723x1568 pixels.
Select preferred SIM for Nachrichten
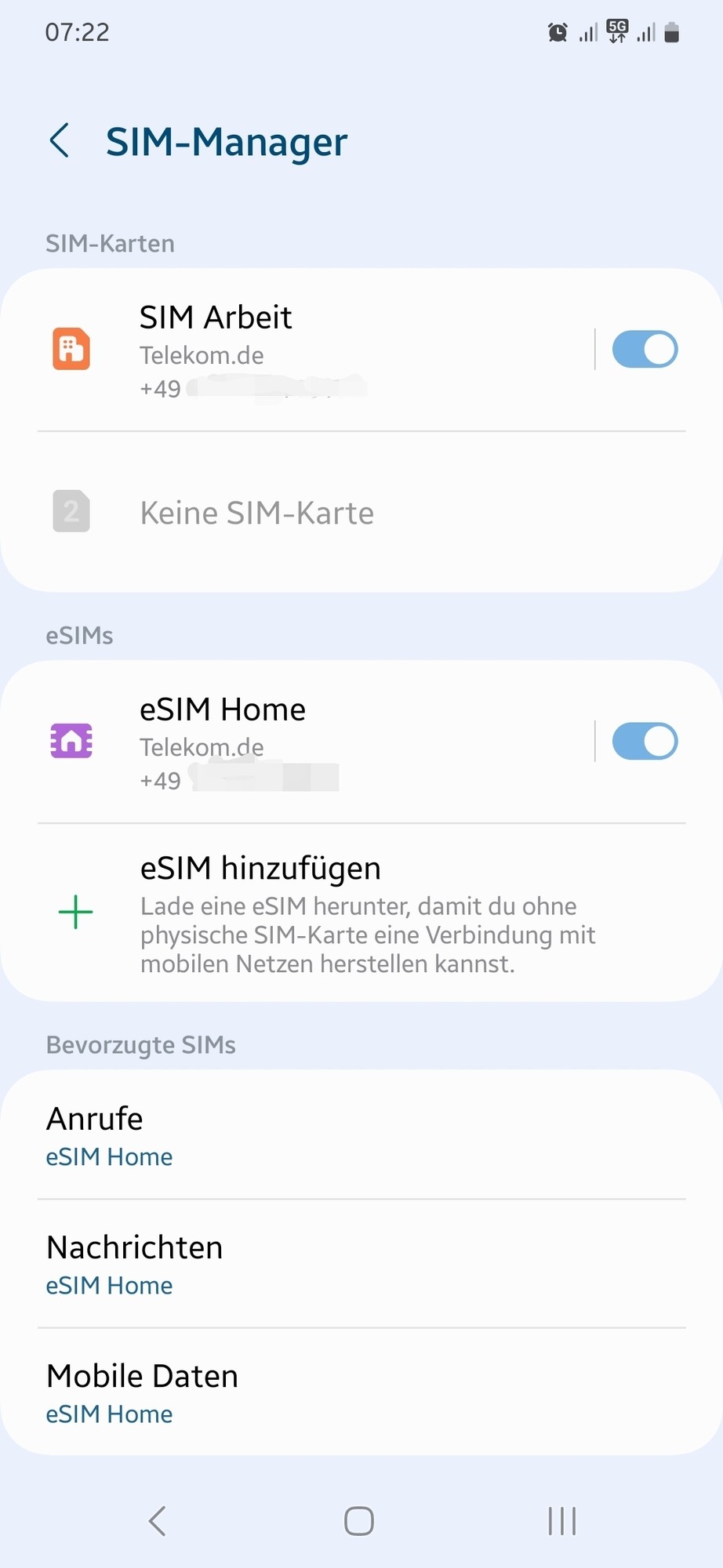361,1264
